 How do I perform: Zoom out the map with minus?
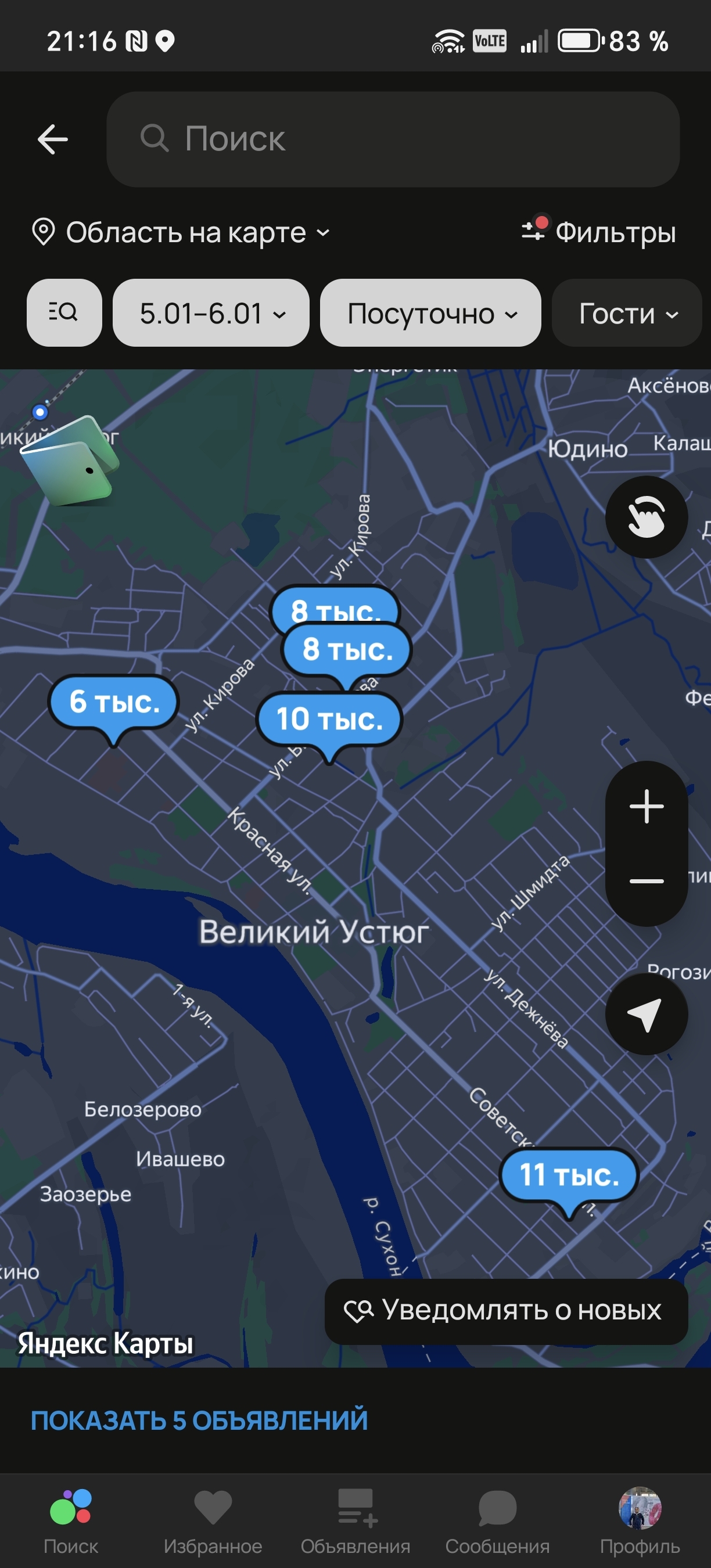click(647, 881)
